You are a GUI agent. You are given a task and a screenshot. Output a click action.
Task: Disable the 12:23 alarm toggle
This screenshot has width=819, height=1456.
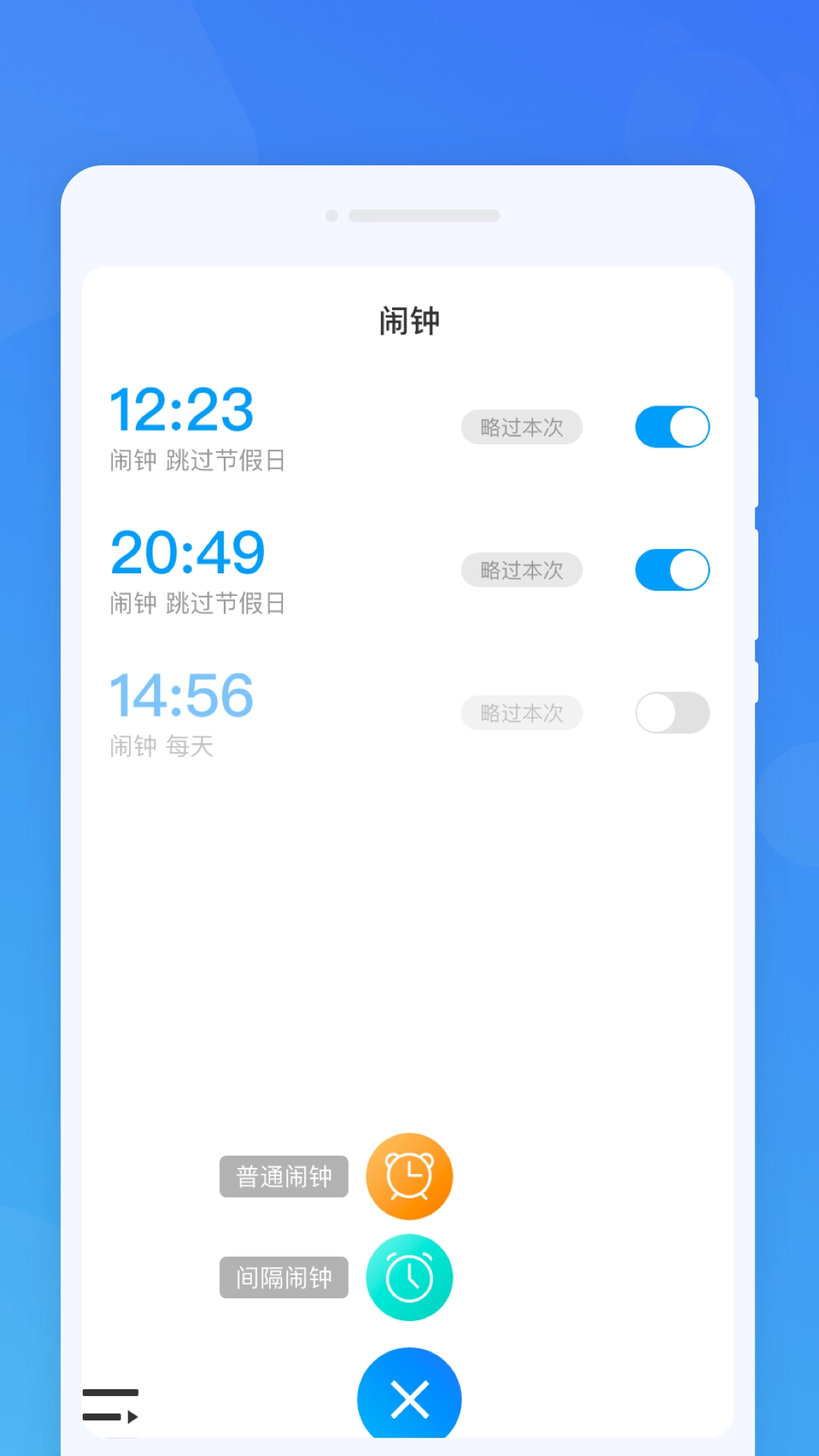point(673,427)
